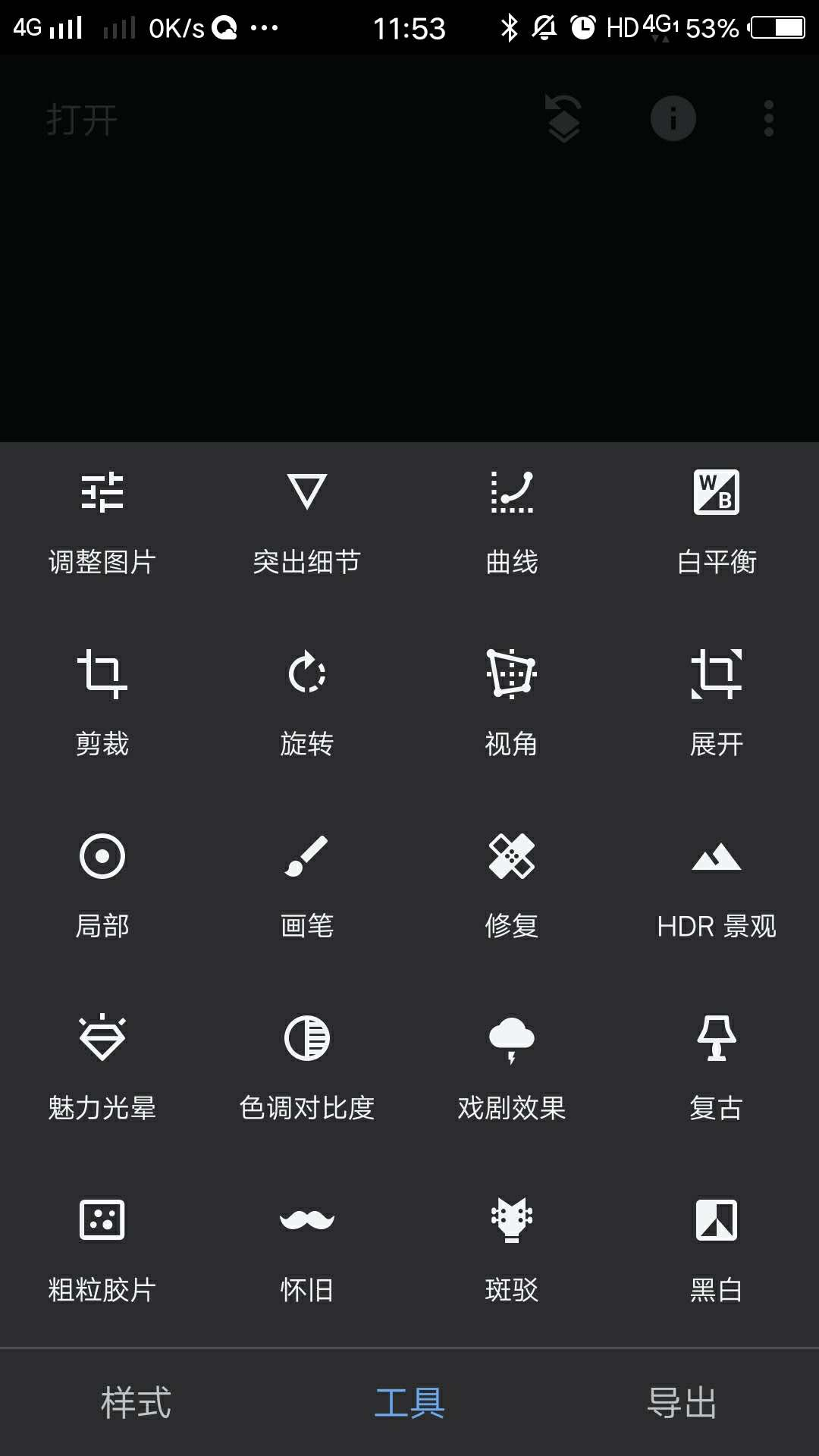Switch to the 样式 styles tab

136,1403
